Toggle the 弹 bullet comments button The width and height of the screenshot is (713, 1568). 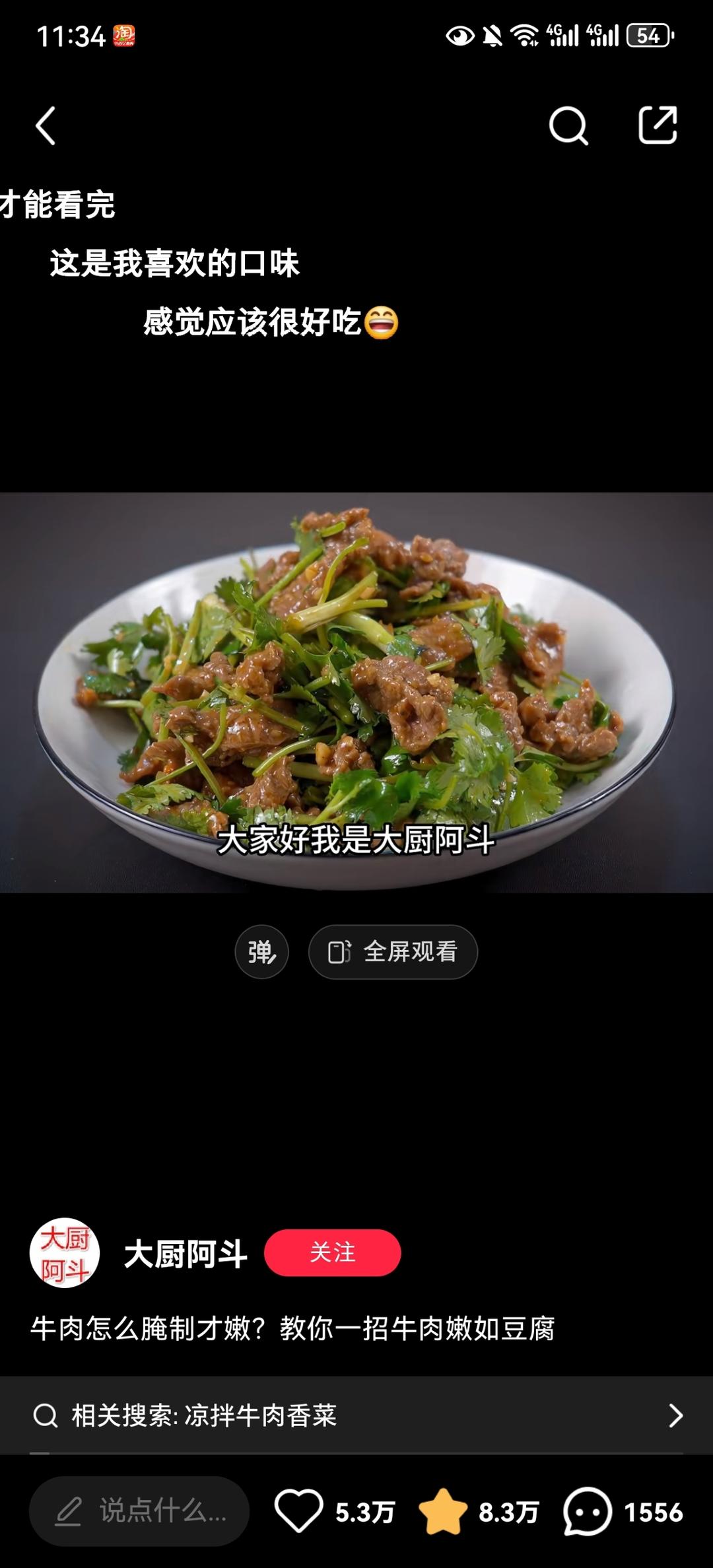click(261, 951)
